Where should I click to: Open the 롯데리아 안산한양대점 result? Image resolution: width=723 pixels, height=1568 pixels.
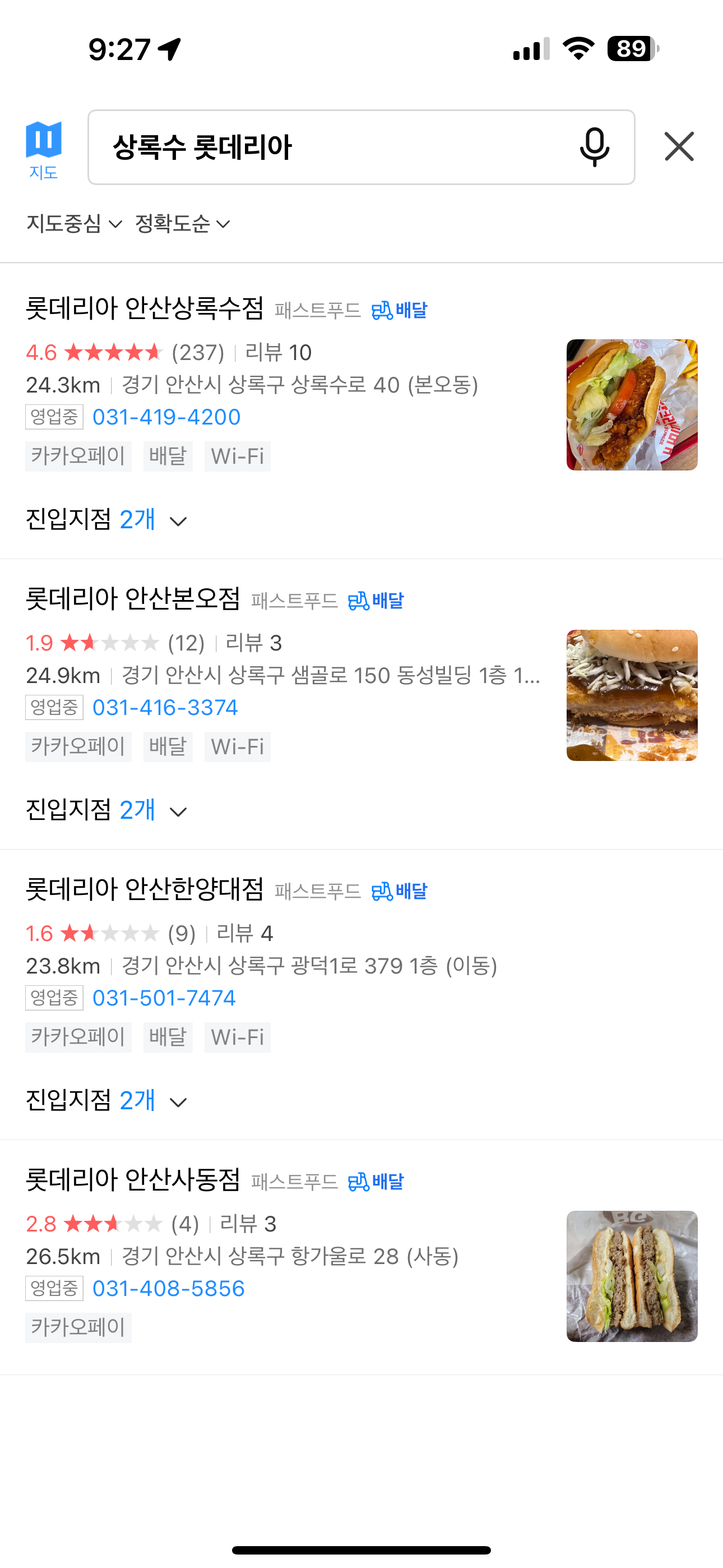coord(145,889)
